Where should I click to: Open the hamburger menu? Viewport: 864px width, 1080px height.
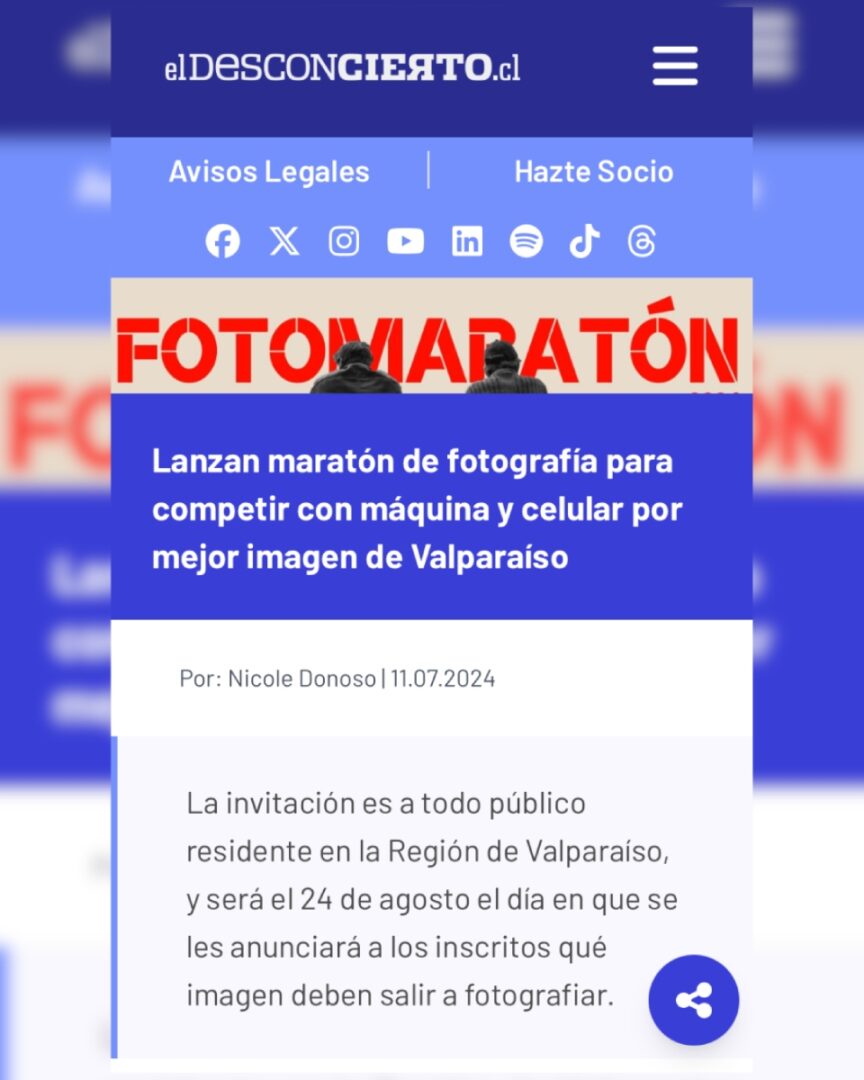[675, 66]
